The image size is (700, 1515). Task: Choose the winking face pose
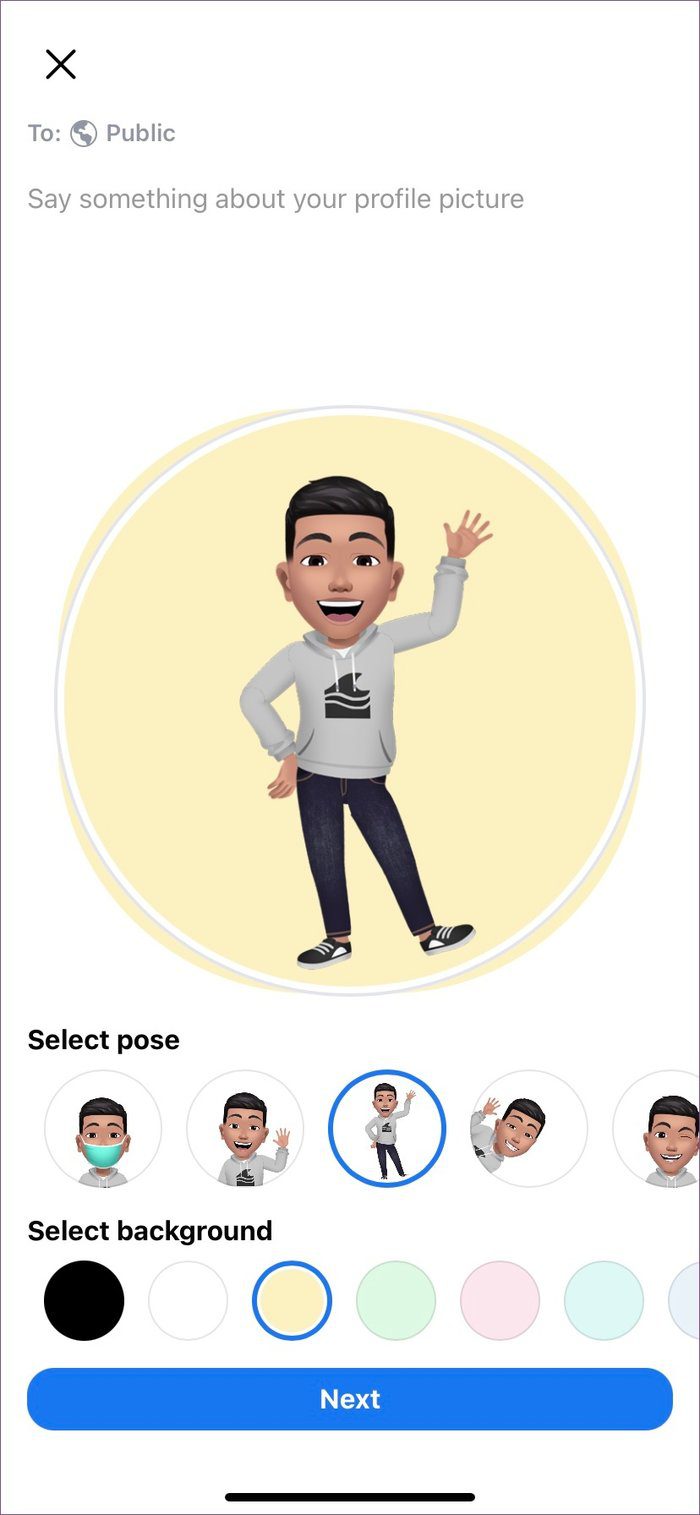(658, 1129)
